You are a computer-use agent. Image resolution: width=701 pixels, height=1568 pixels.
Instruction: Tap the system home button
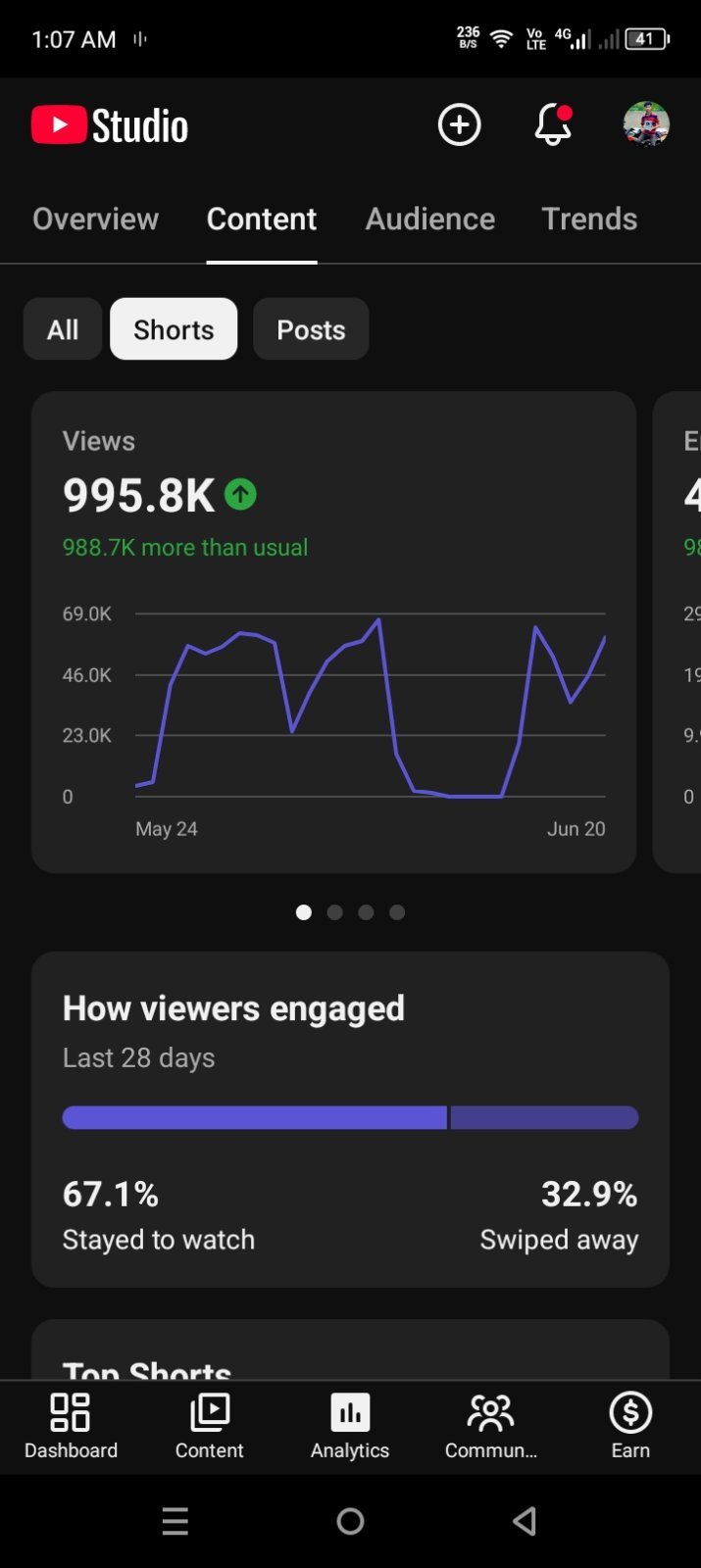350,1521
